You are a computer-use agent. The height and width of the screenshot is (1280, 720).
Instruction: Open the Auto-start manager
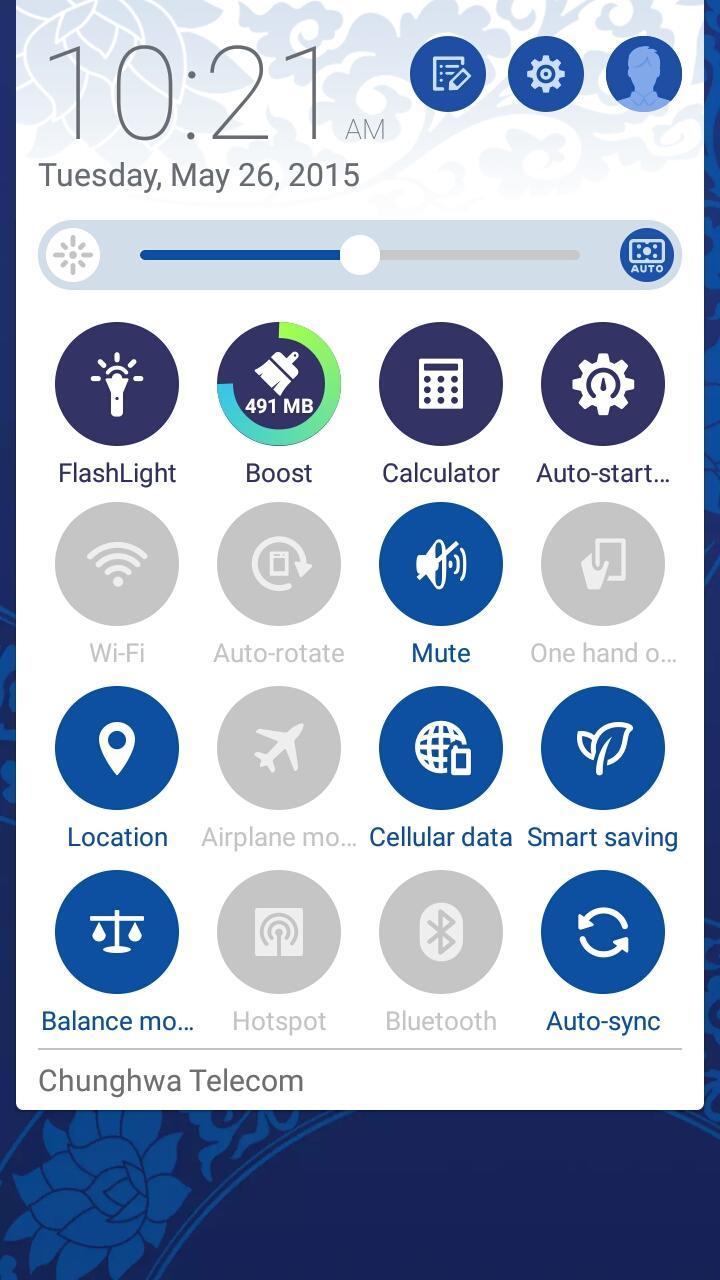(603, 383)
